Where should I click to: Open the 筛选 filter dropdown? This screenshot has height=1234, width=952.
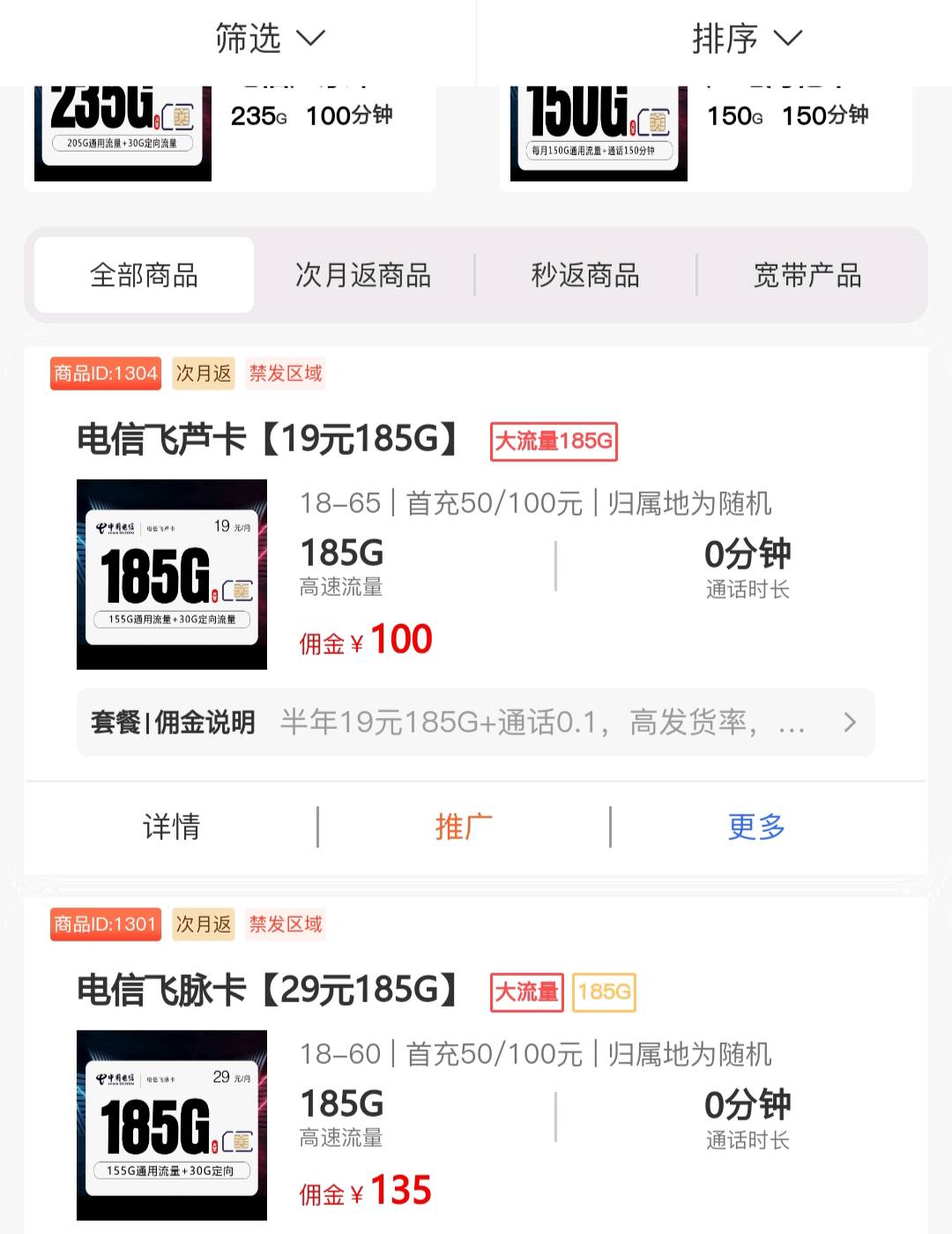[x=269, y=39]
